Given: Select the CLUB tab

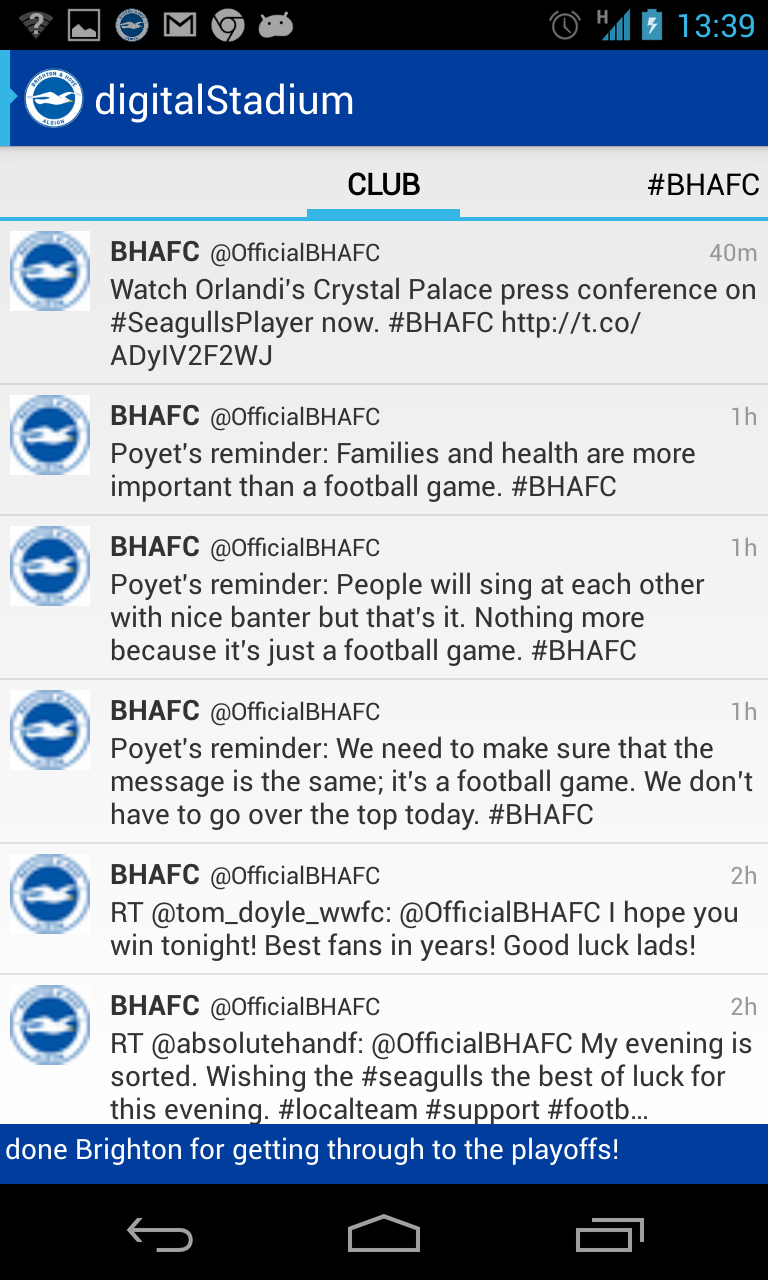Looking at the screenshot, I should (x=384, y=185).
